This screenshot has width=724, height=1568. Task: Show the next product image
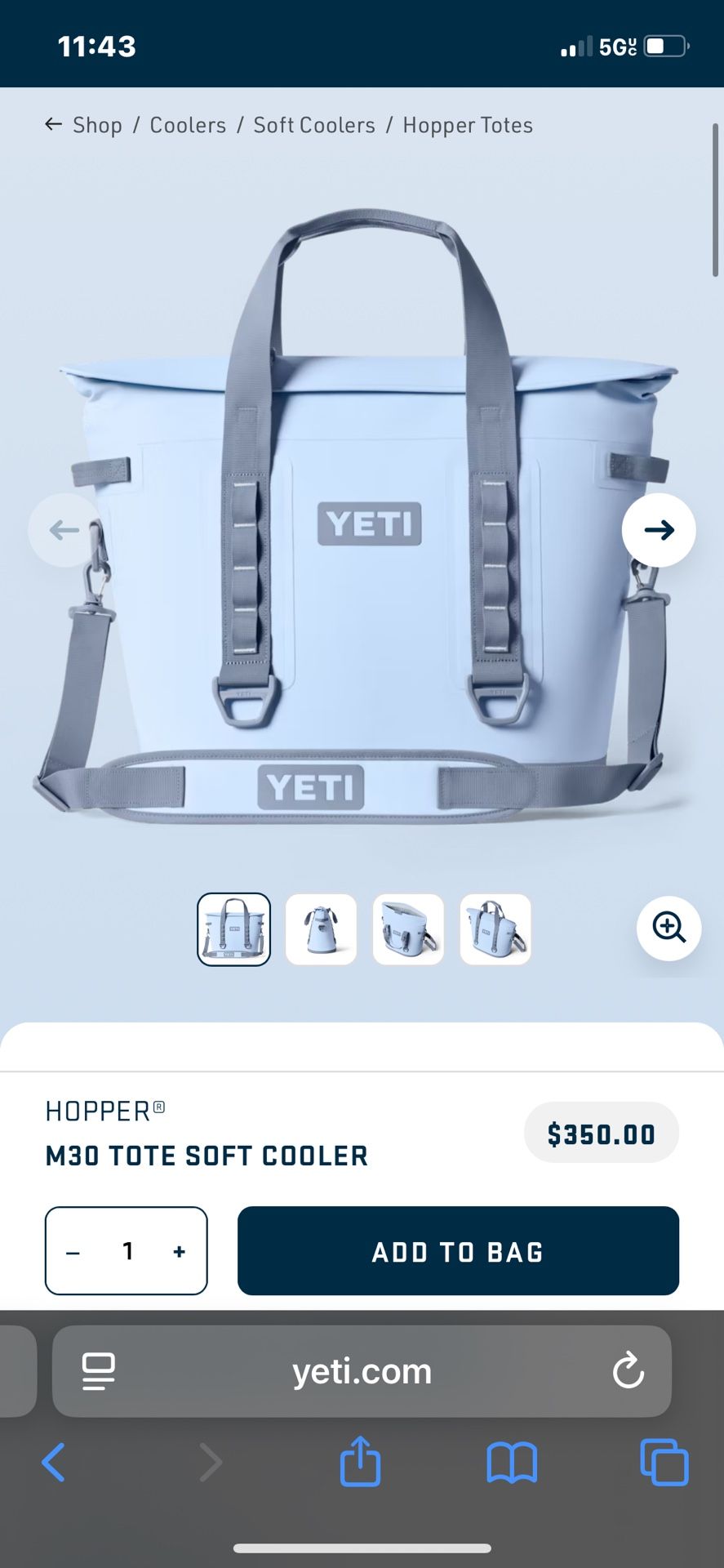(659, 530)
